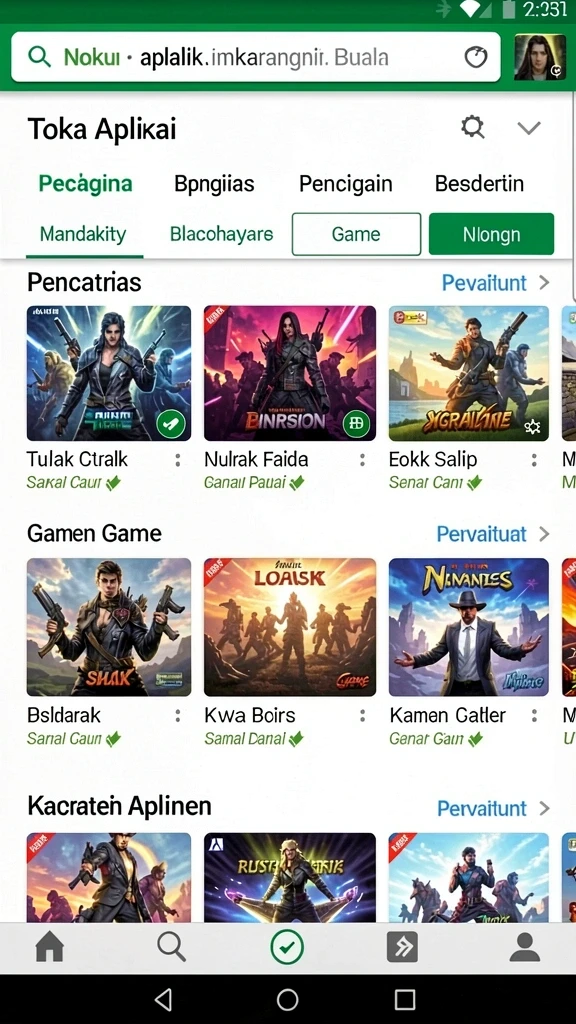Open the menu dots next to Kamen Gatler
The width and height of the screenshot is (576, 1024).
click(534, 716)
